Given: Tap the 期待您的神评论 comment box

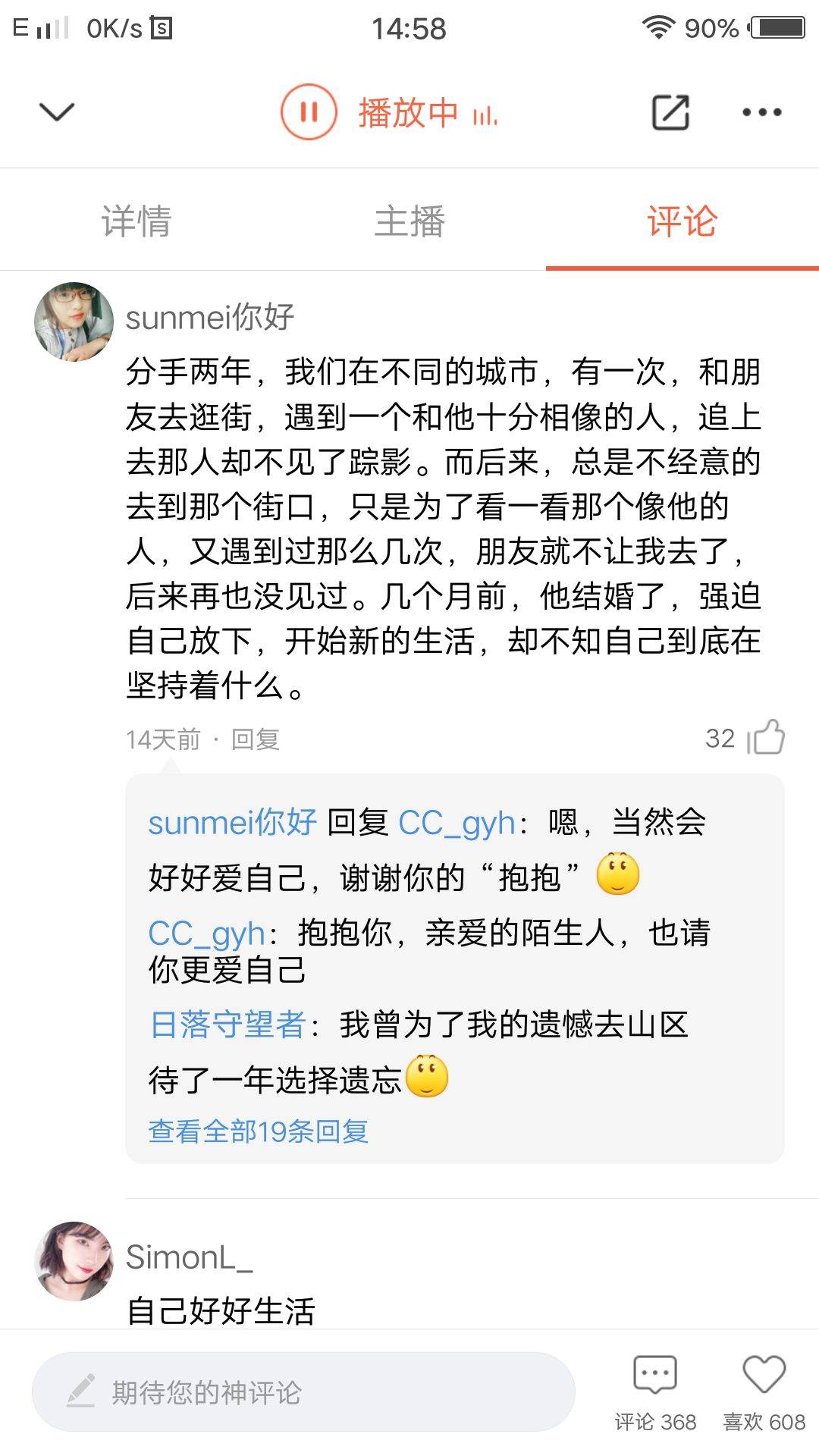Looking at the screenshot, I should tap(303, 1392).
